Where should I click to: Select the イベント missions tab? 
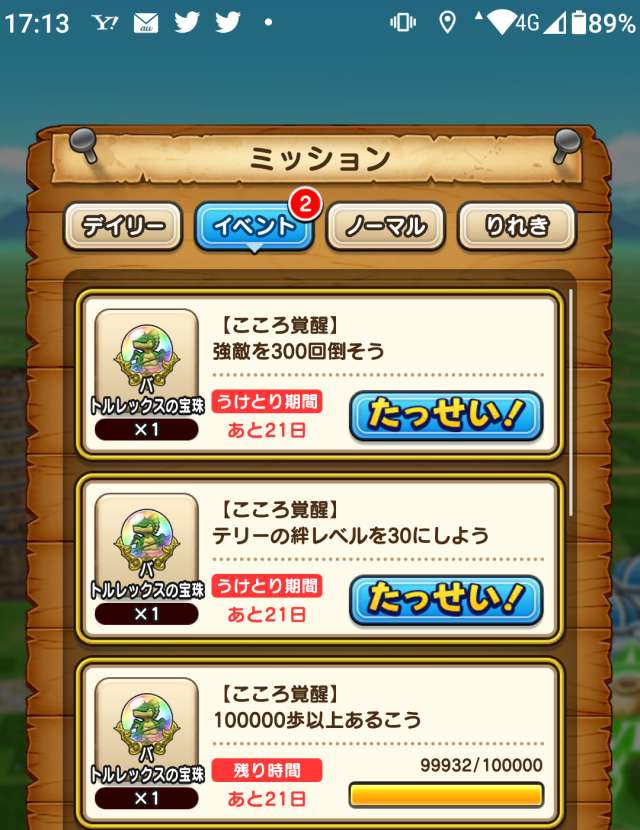click(x=254, y=227)
